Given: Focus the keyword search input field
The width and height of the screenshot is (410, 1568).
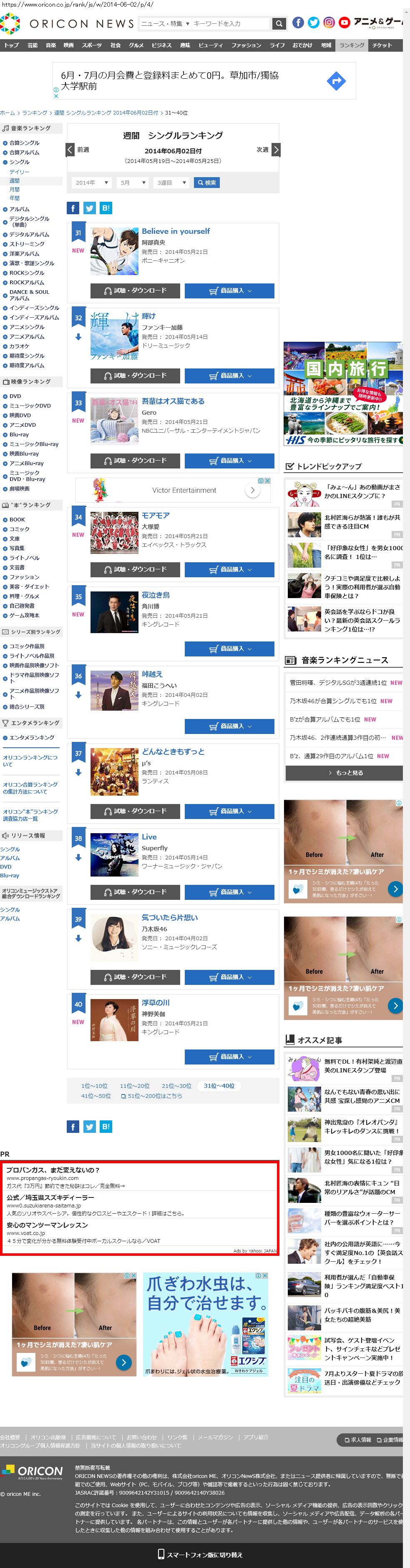Looking at the screenshot, I should click(x=230, y=24).
